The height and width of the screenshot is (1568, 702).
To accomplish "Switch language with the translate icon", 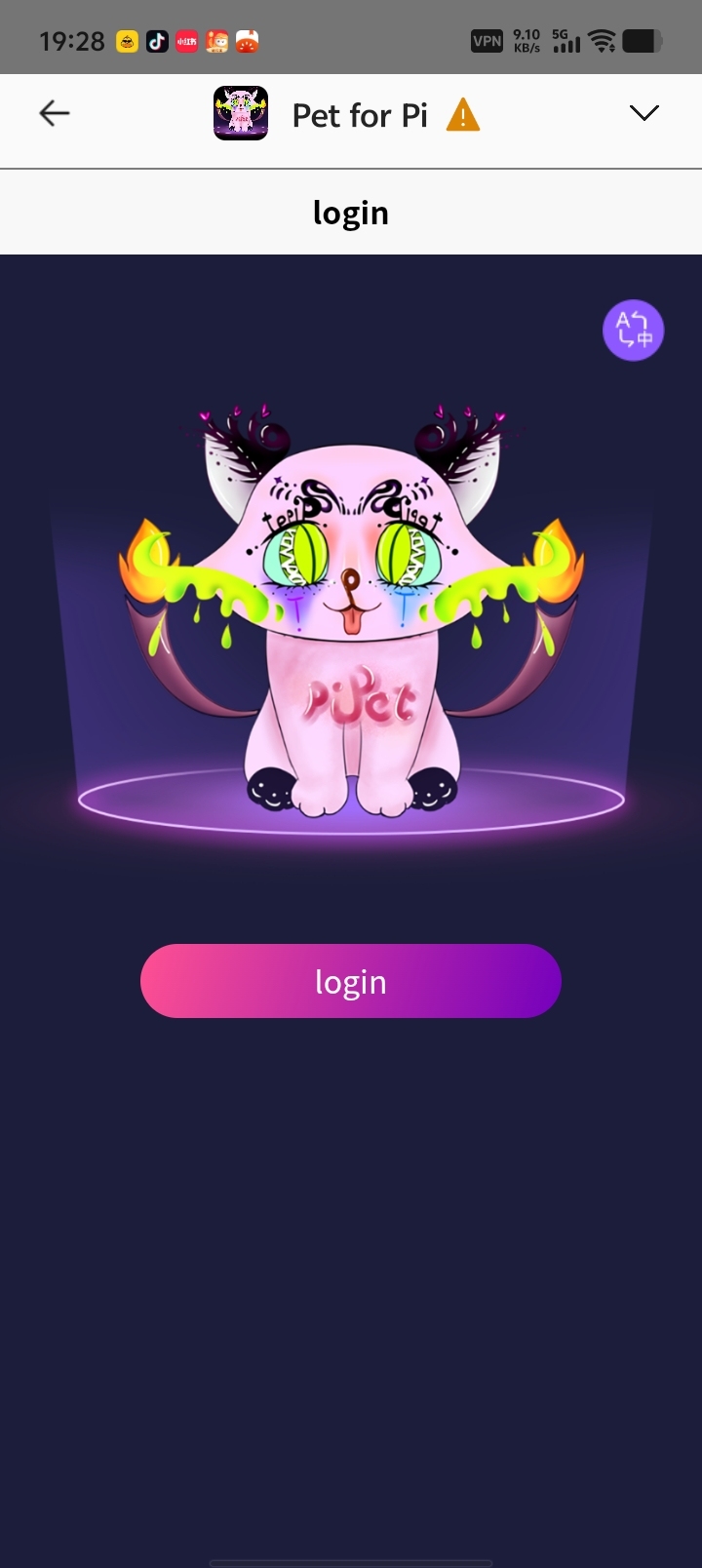I will [x=633, y=331].
